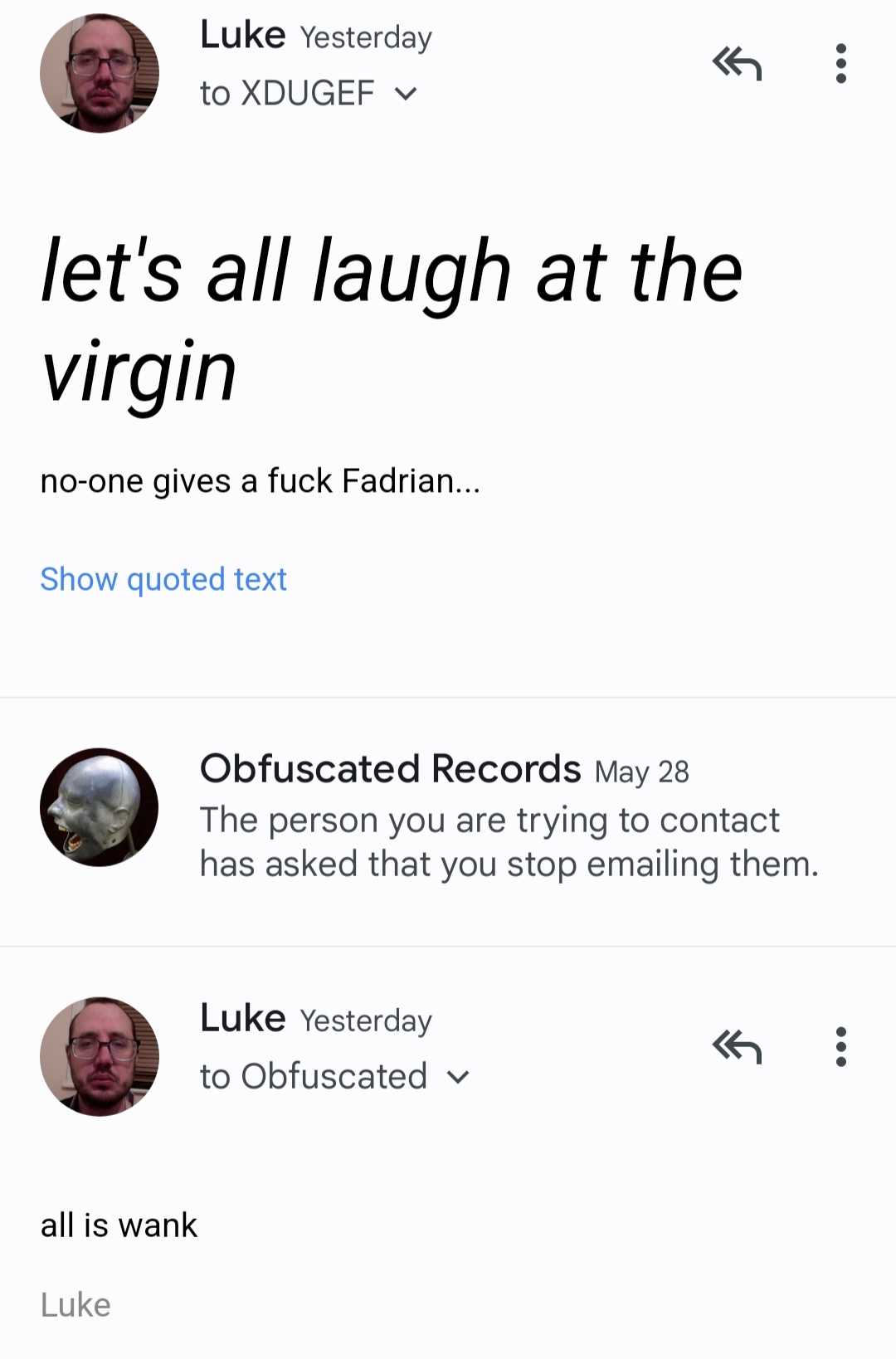This screenshot has height=1359, width=896.
Task: Expand recipient details next to Obfuscated
Action: [458, 1077]
